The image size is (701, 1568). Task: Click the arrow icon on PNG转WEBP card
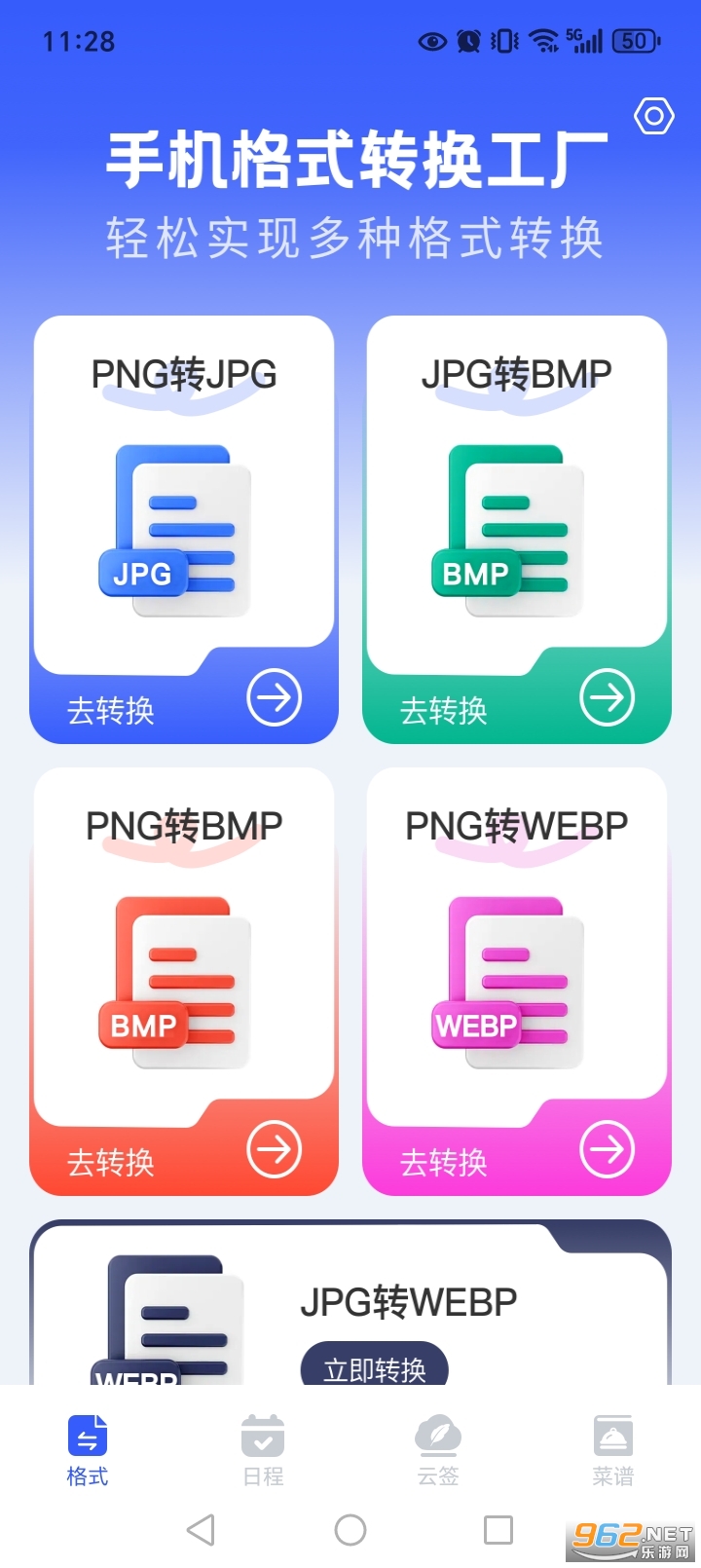607,1149
